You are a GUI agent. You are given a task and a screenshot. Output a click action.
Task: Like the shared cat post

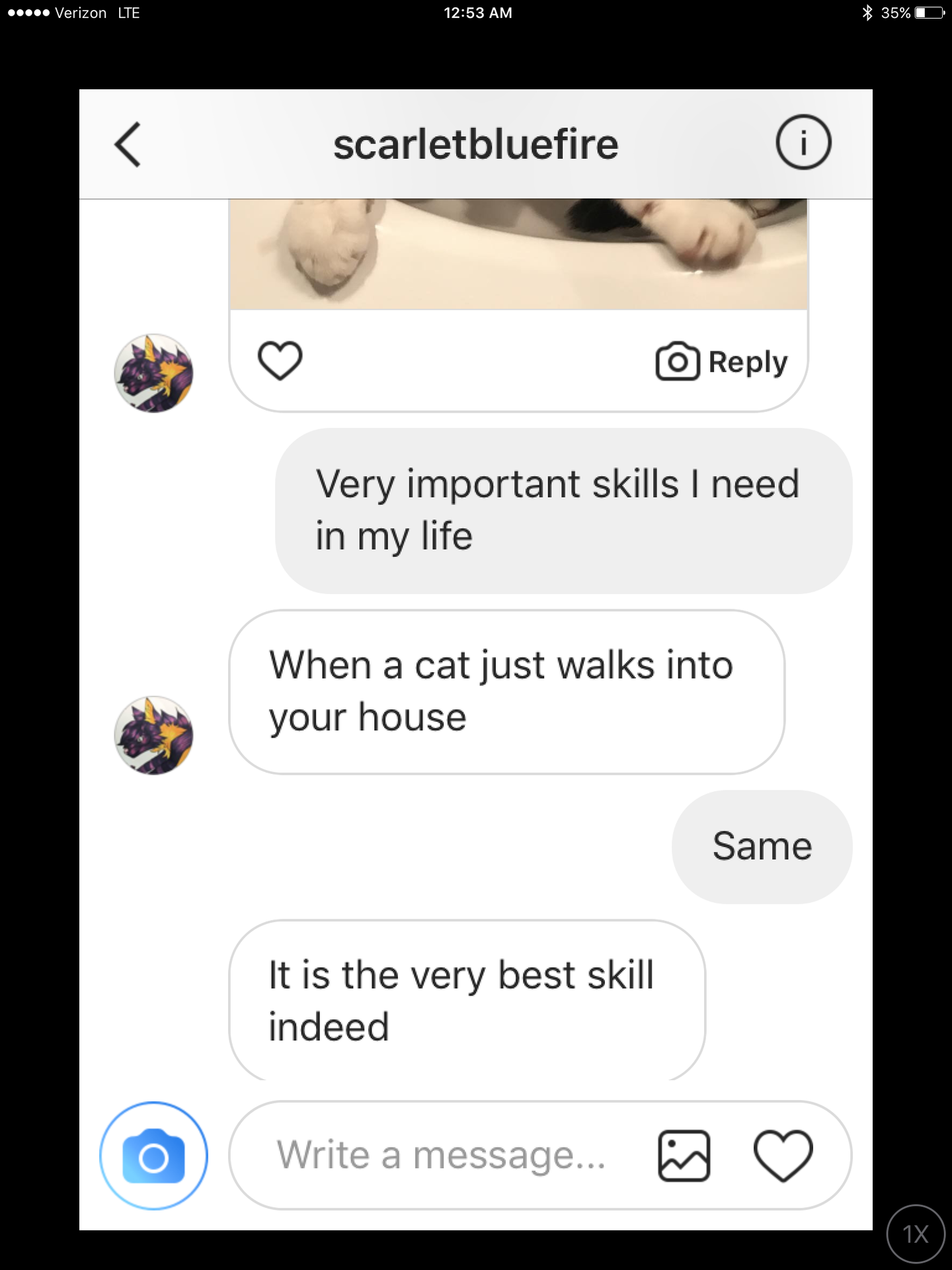280,360
